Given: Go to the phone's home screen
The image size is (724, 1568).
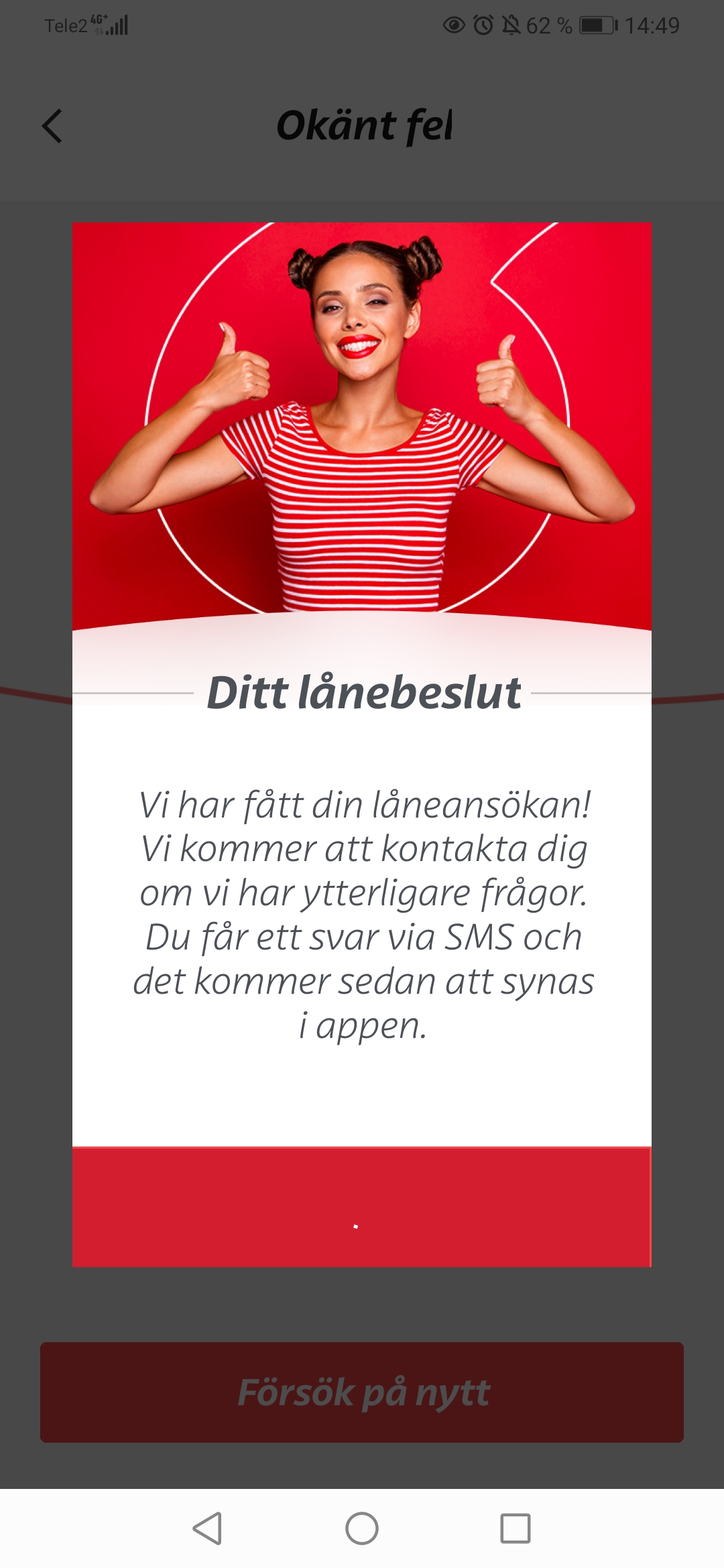Looking at the screenshot, I should (x=362, y=1528).
